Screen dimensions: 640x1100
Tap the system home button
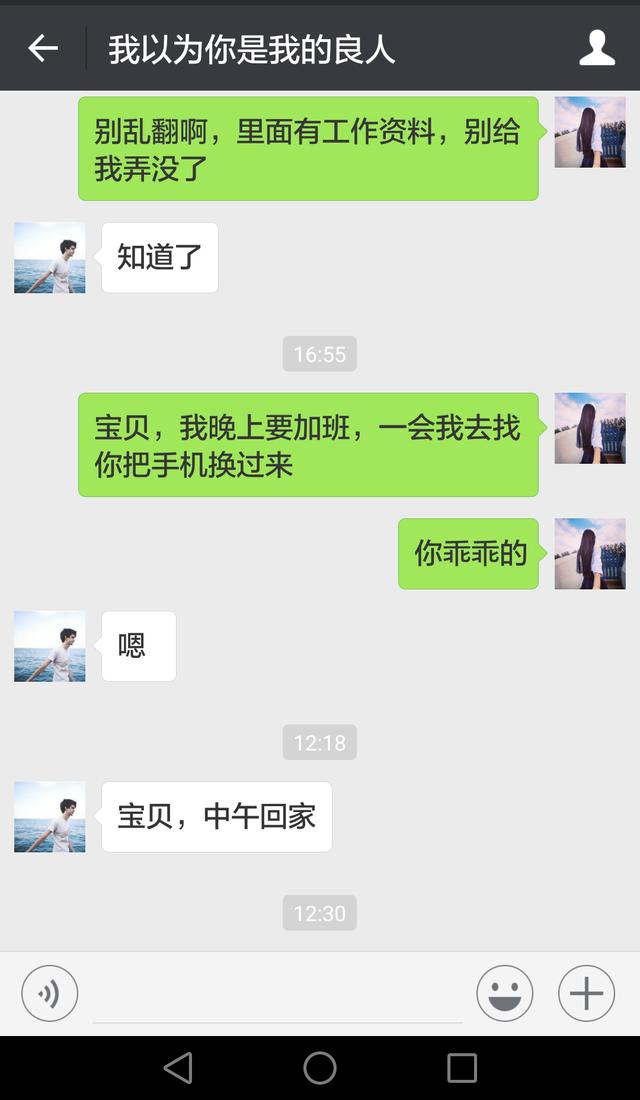tap(320, 1068)
